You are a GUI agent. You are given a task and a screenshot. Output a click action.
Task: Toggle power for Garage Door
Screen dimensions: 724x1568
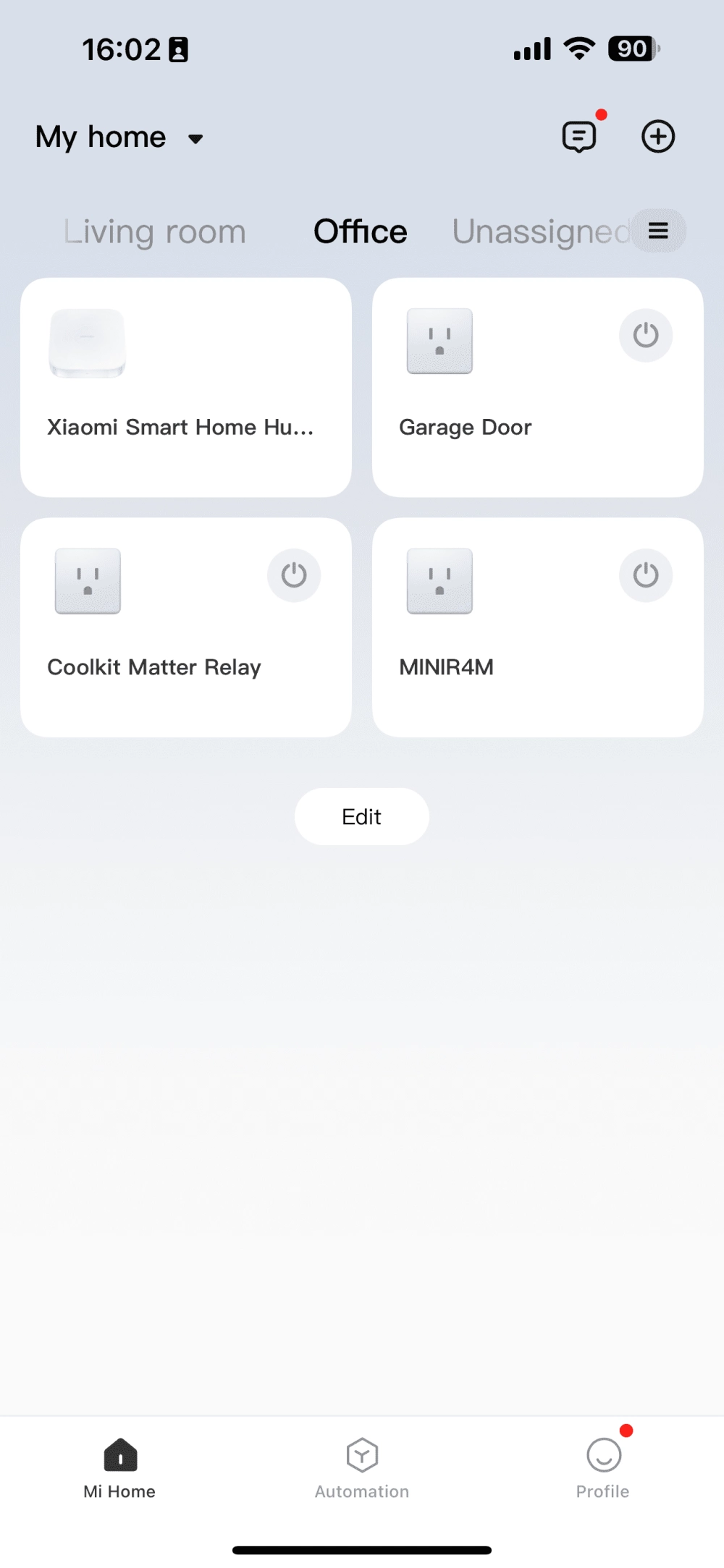645,336
